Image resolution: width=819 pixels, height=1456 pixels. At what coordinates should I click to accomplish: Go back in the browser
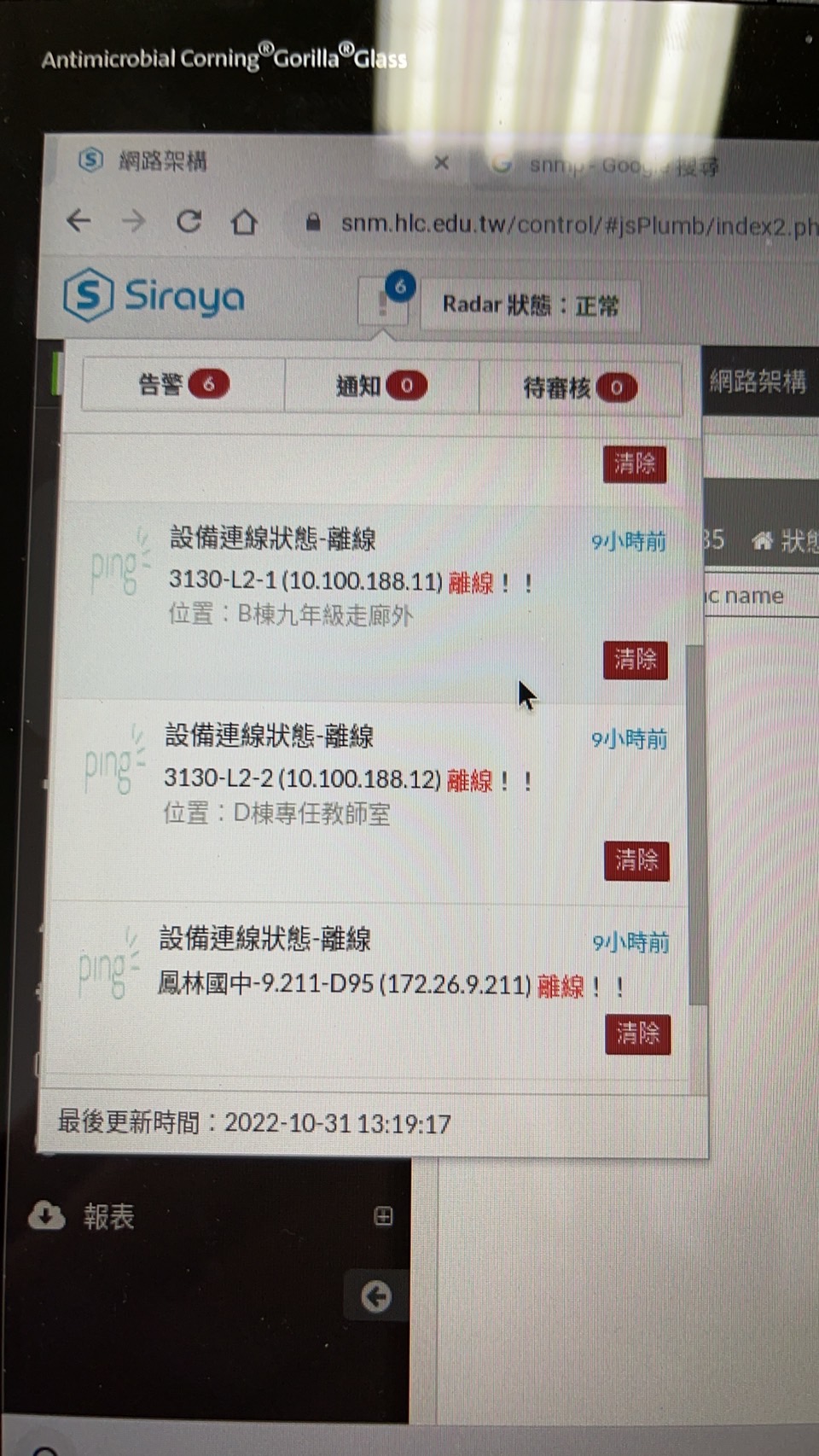(x=78, y=221)
